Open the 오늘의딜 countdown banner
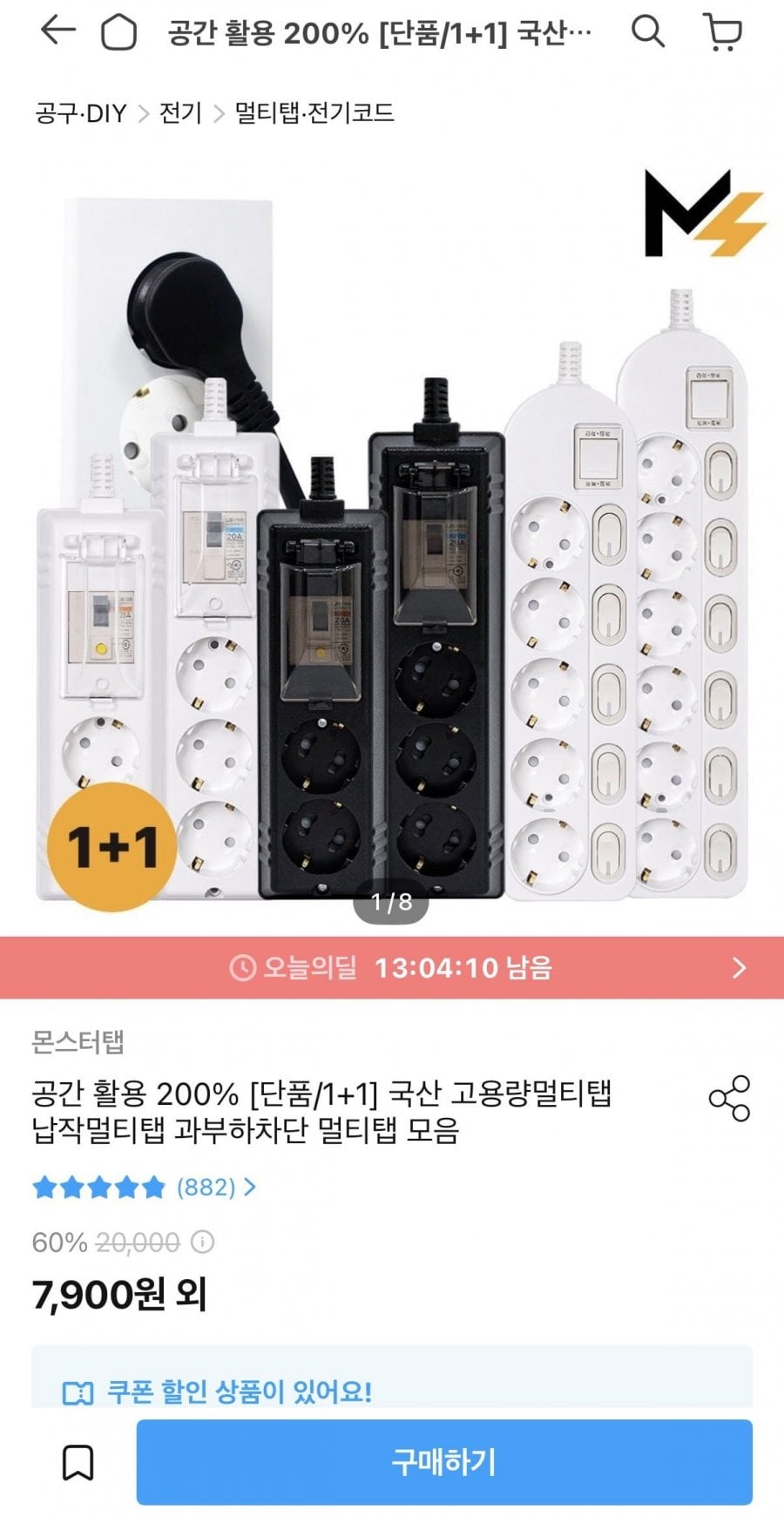The image size is (784, 1517). (392, 967)
